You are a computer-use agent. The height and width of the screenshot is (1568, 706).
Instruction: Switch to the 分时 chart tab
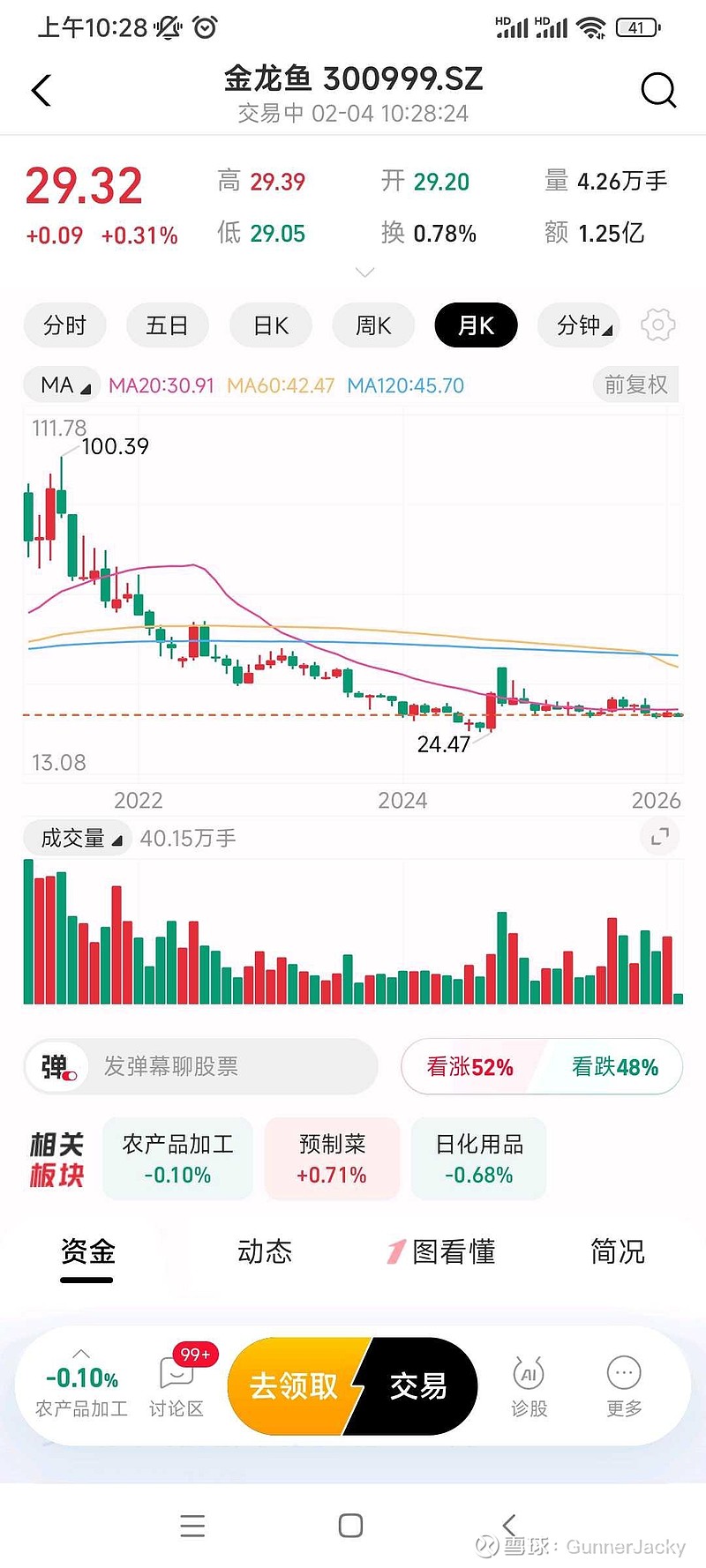point(64,325)
